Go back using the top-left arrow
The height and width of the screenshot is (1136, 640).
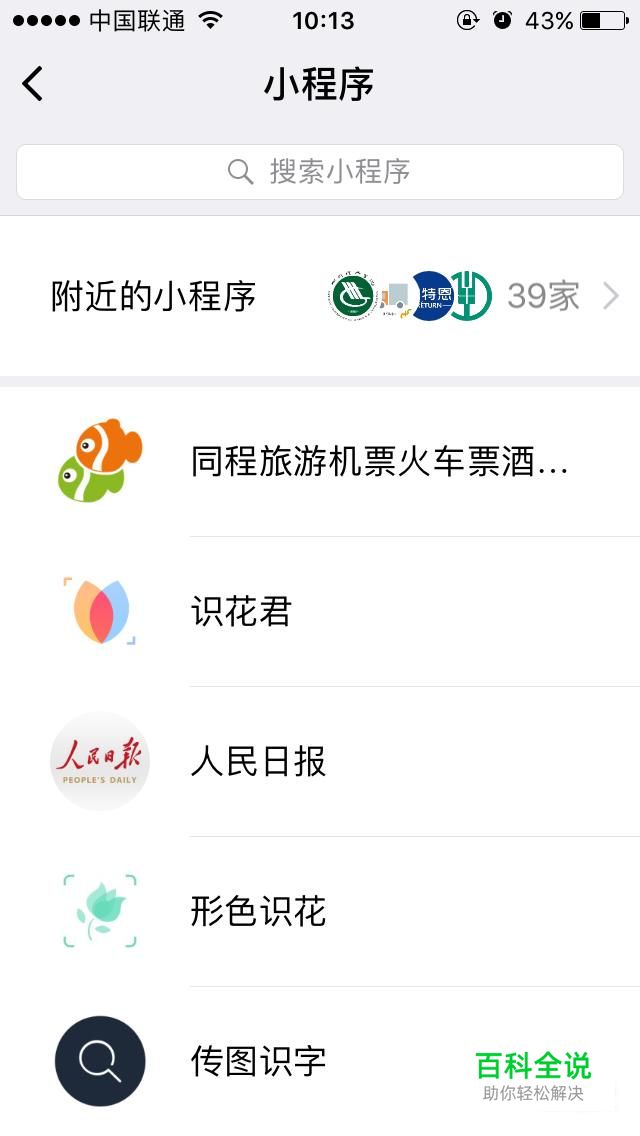33,84
